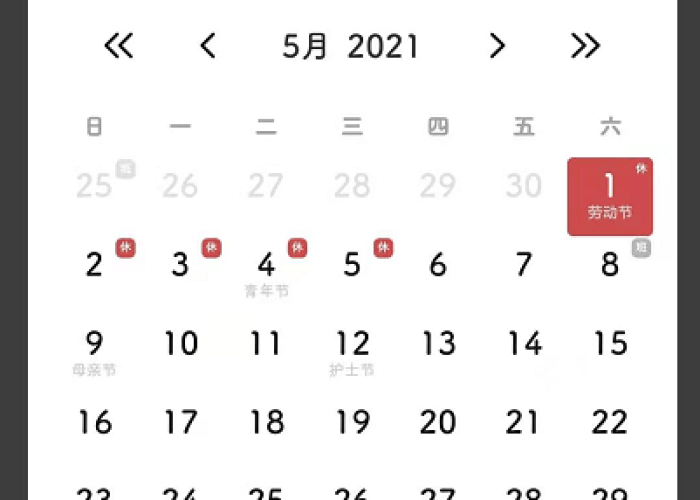Choose May 15
Screen dimensions: 700x500
609,344
